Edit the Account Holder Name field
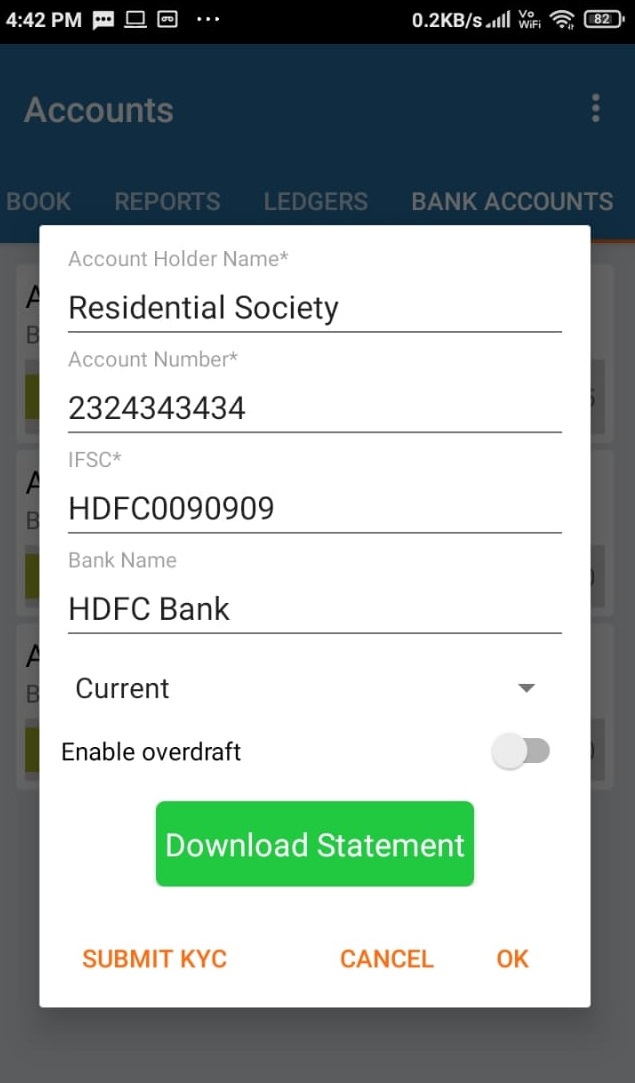 [314, 308]
